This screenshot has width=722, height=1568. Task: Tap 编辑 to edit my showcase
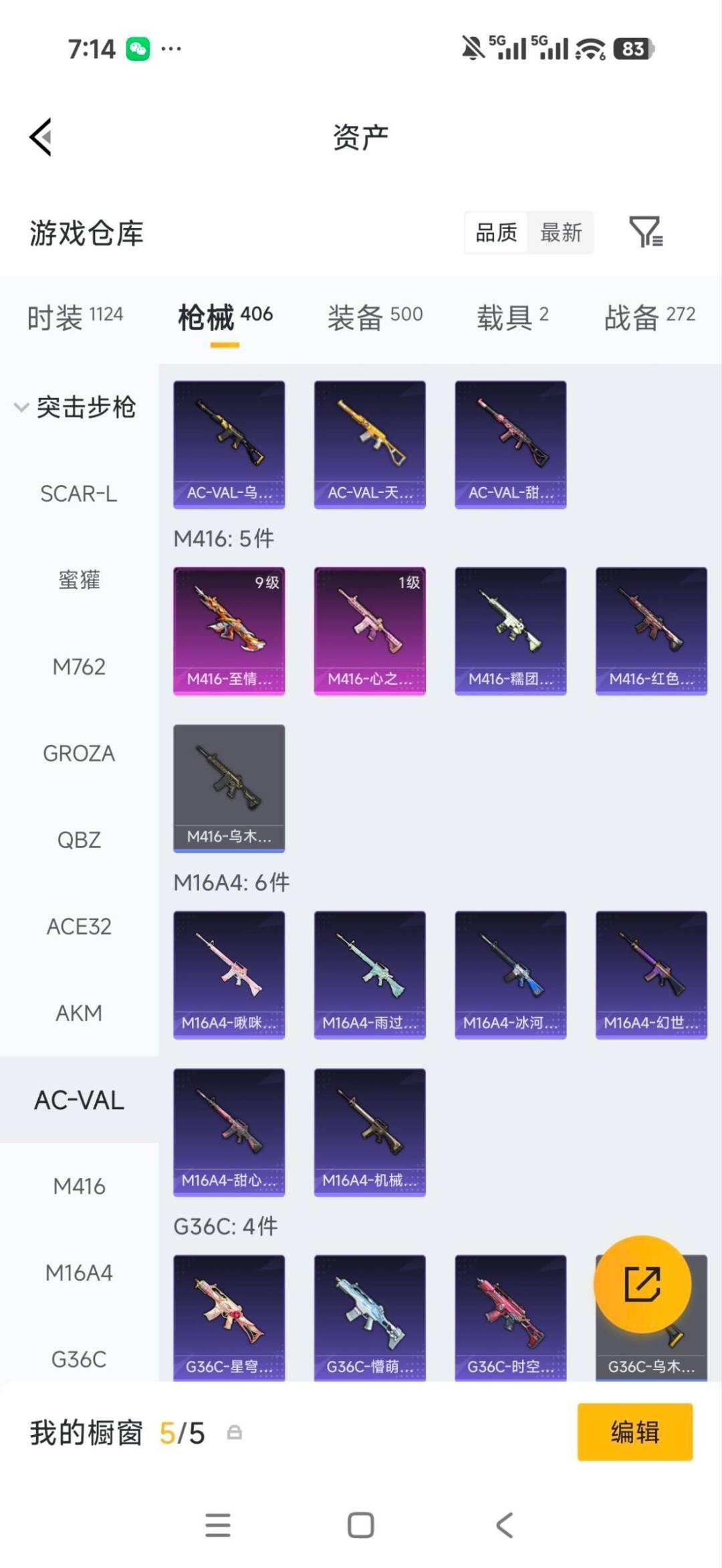click(635, 1432)
